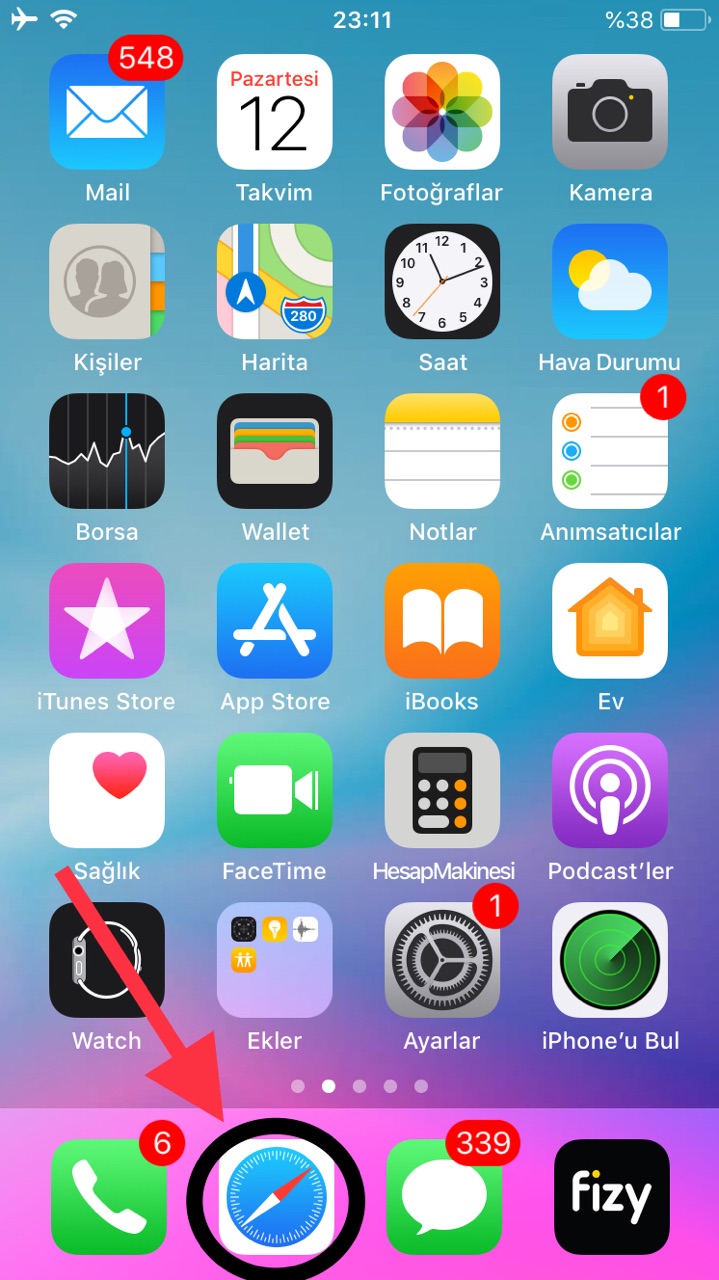Image resolution: width=719 pixels, height=1280 pixels.
Task: Open the Saat clock app
Action: [x=442, y=282]
